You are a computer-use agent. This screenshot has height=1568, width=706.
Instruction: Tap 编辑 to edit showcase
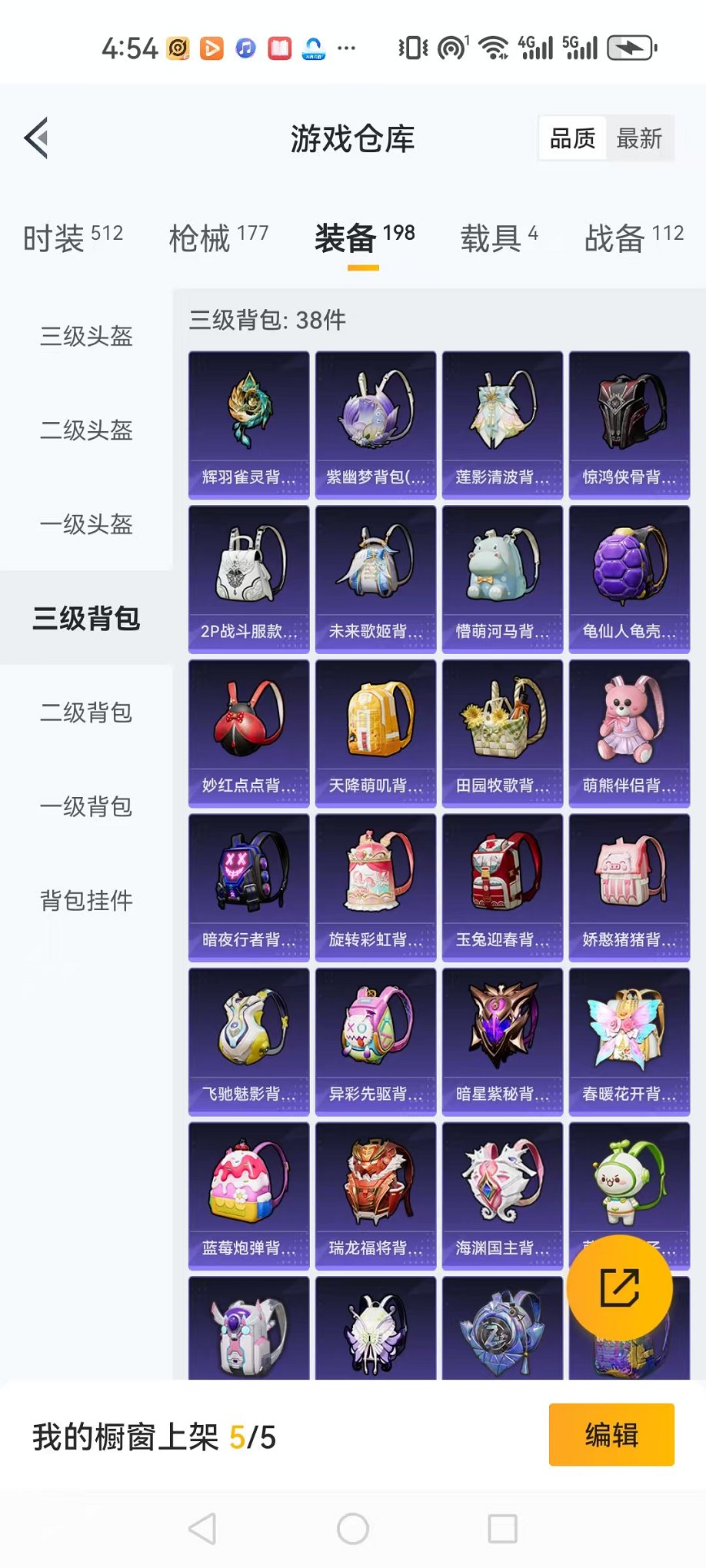coord(611,1435)
